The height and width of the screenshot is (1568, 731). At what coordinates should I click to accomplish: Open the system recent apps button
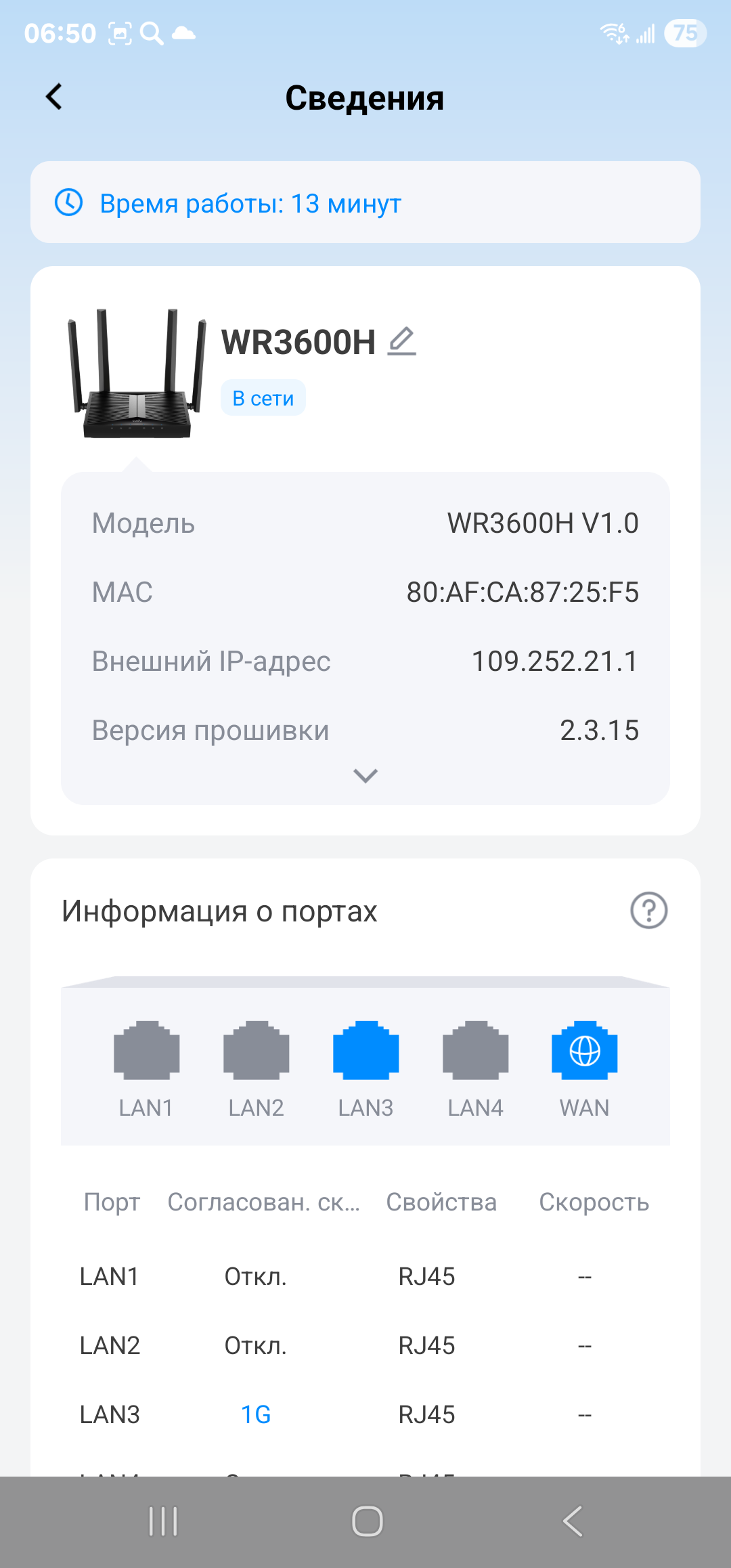(x=163, y=1521)
